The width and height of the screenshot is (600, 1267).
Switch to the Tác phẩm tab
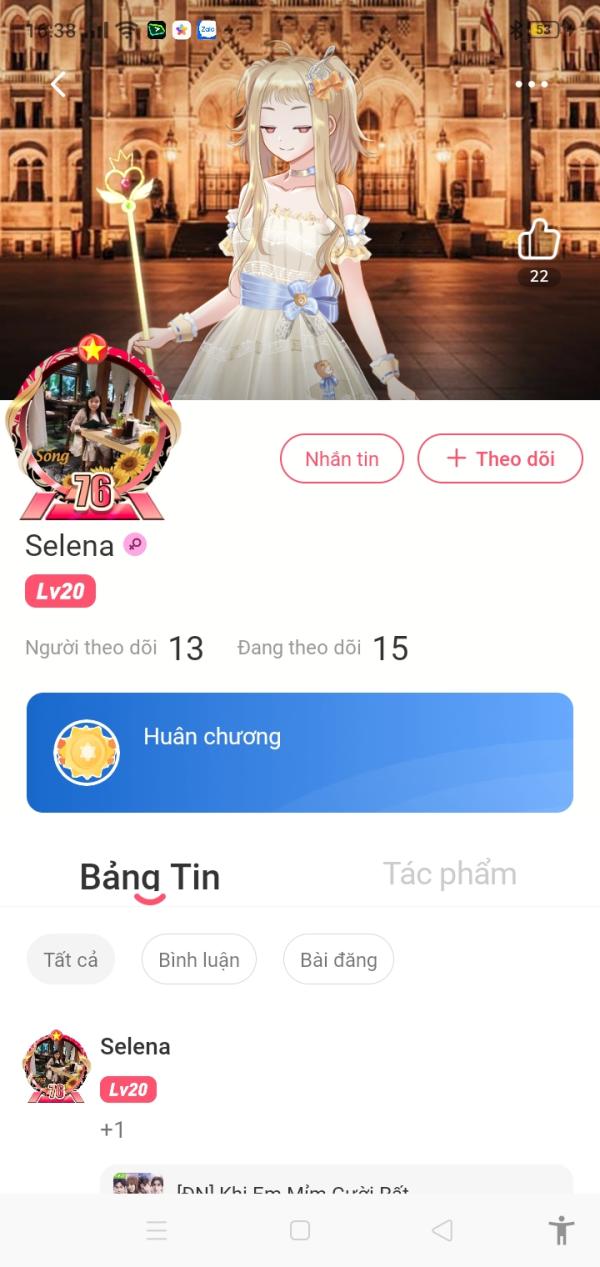(x=449, y=874)
